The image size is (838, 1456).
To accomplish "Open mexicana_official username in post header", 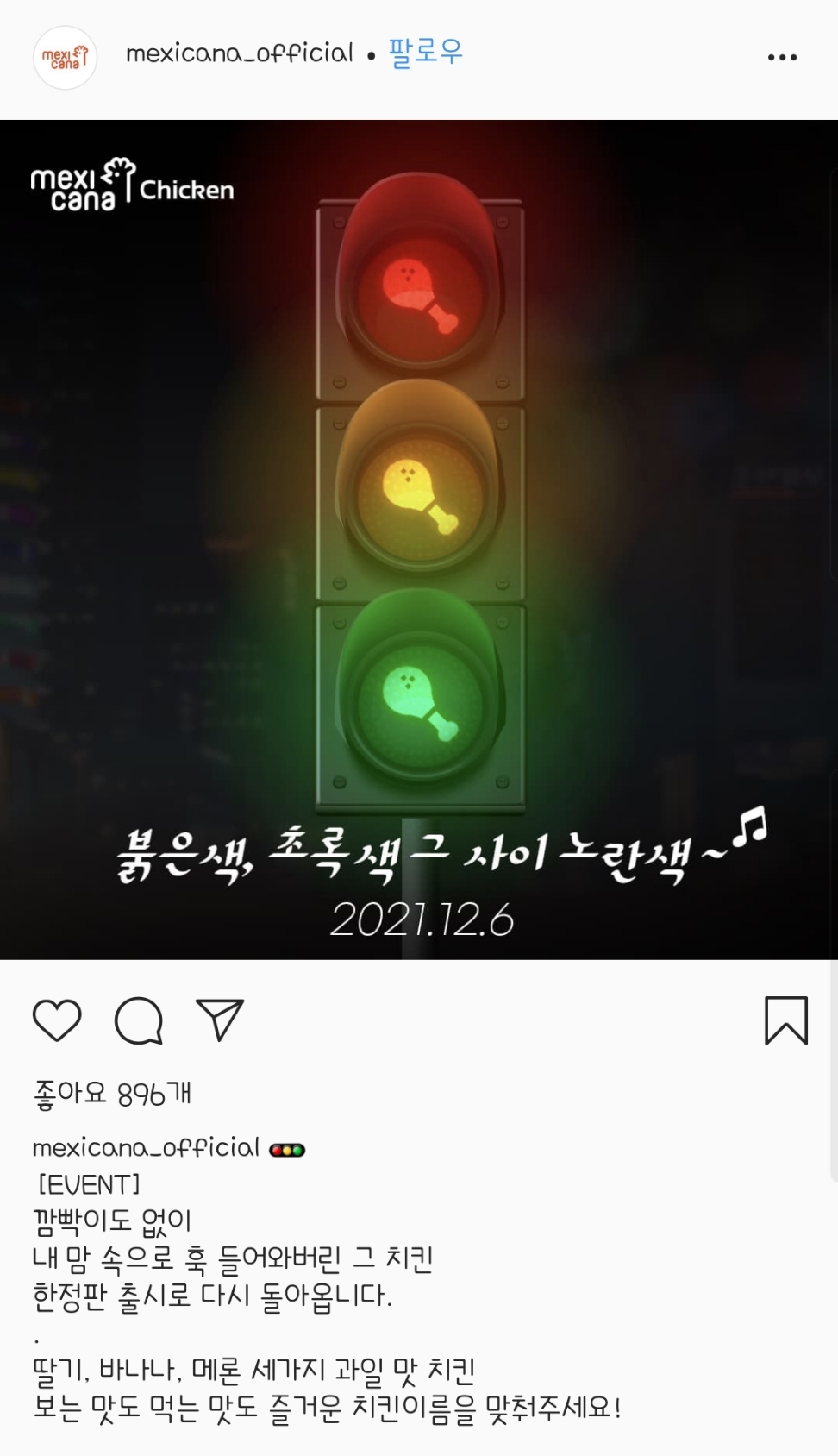I will pos(239,54).
